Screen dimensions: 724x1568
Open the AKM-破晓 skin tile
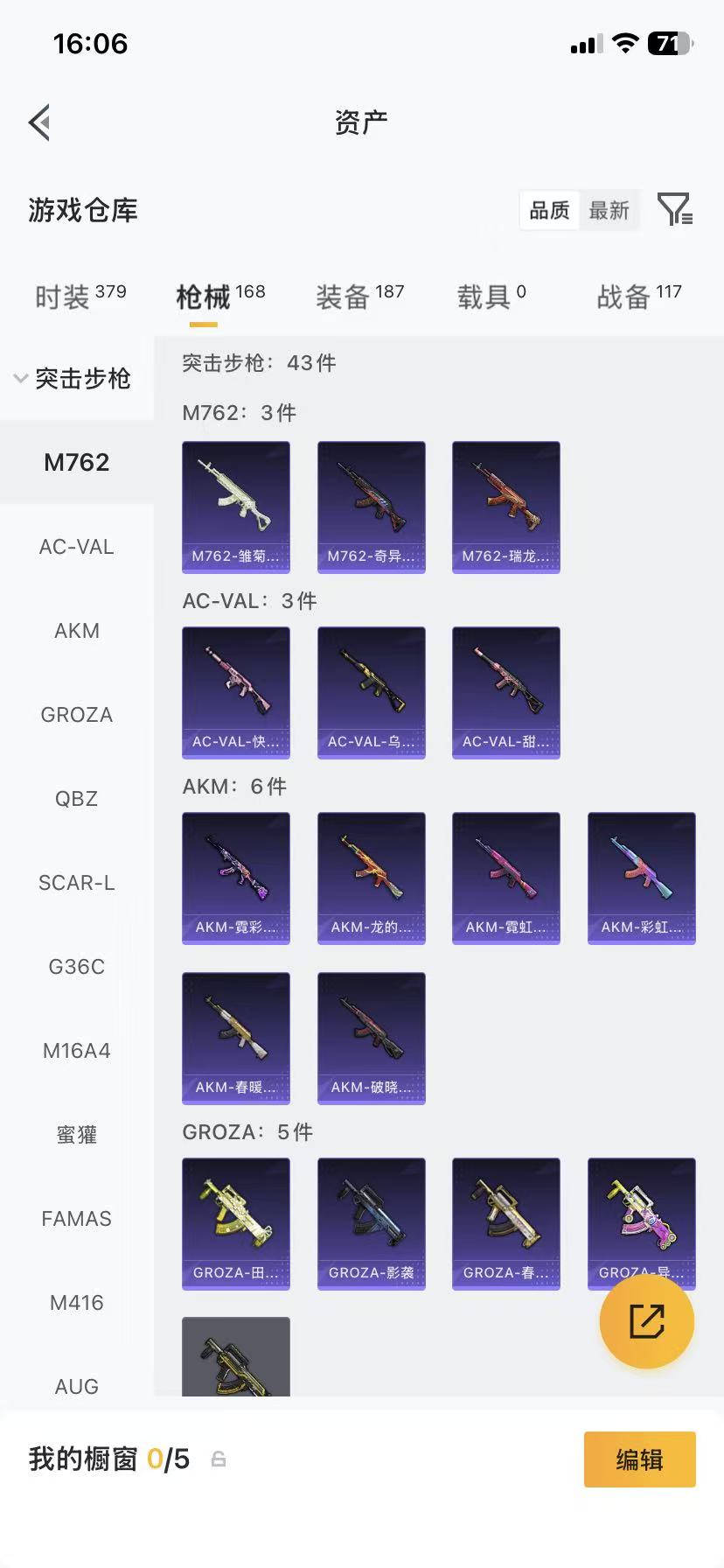[371, 1039]
